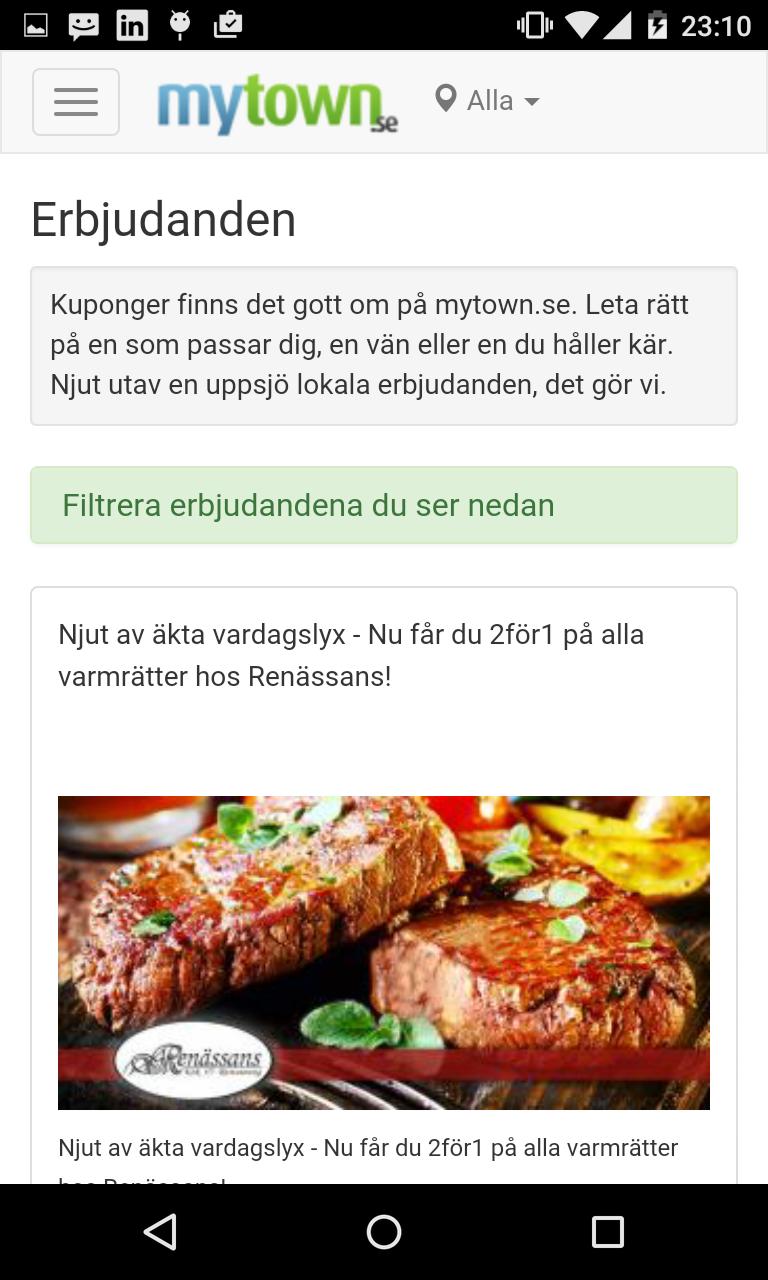Open the LinkedIn notification icon
Image resolution: width=768 pixels, height=1280 pixels.
132,24
